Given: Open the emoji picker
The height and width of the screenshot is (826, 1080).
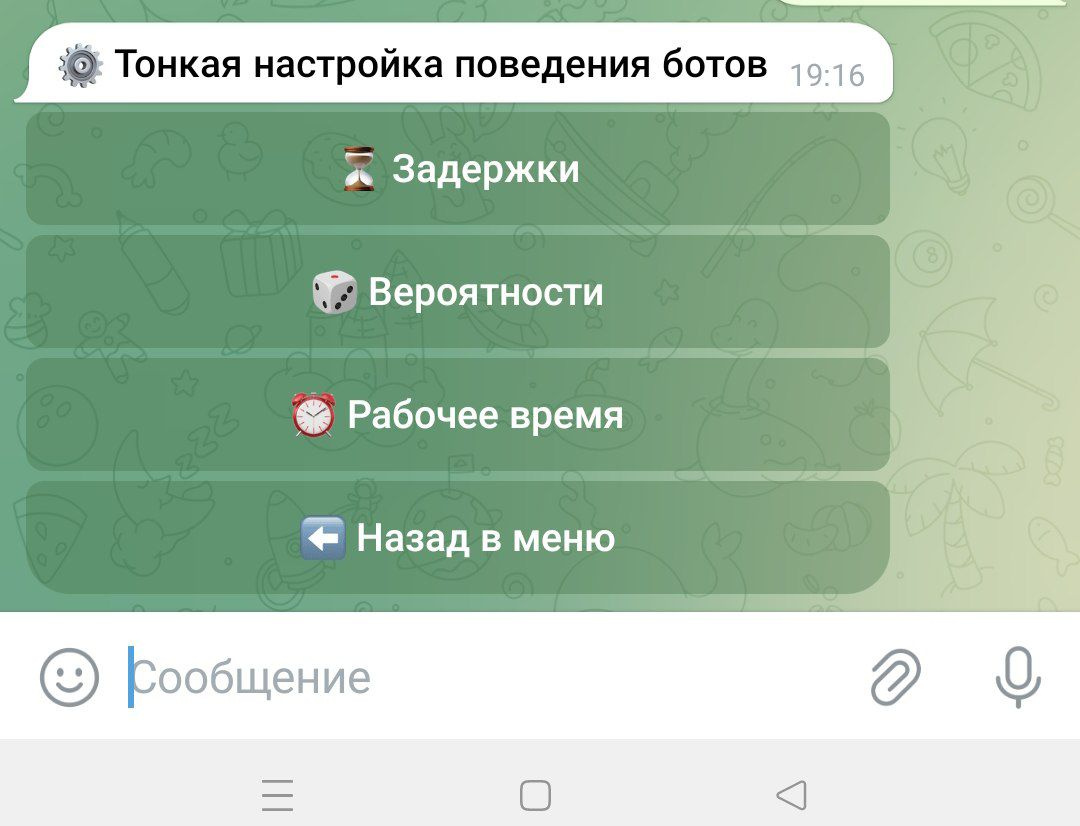Looking at the screenshot, I should click(69, 678).
